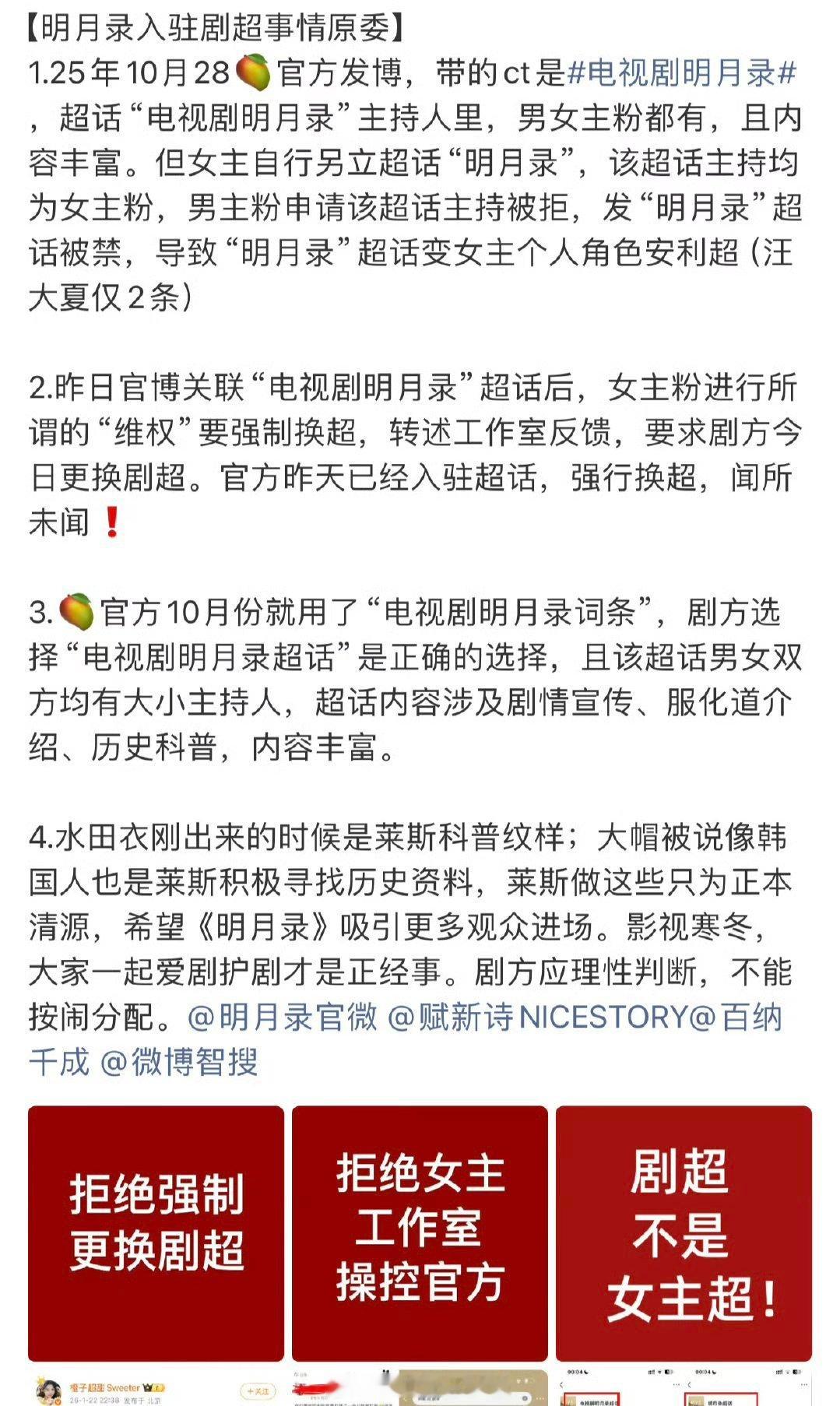Screen dimensions: 840x1406
Task: Click the crown decoration atop the avatar
Action: coord(39,1380)
